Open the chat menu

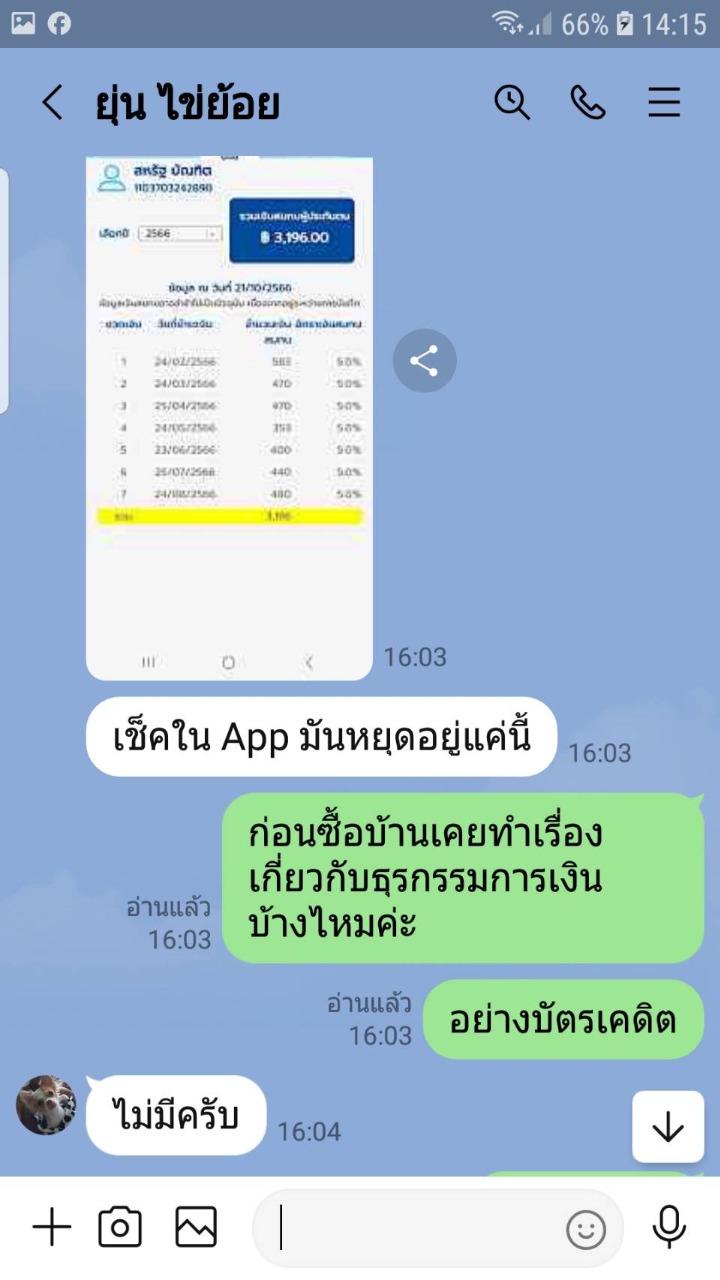pos(664,102)
